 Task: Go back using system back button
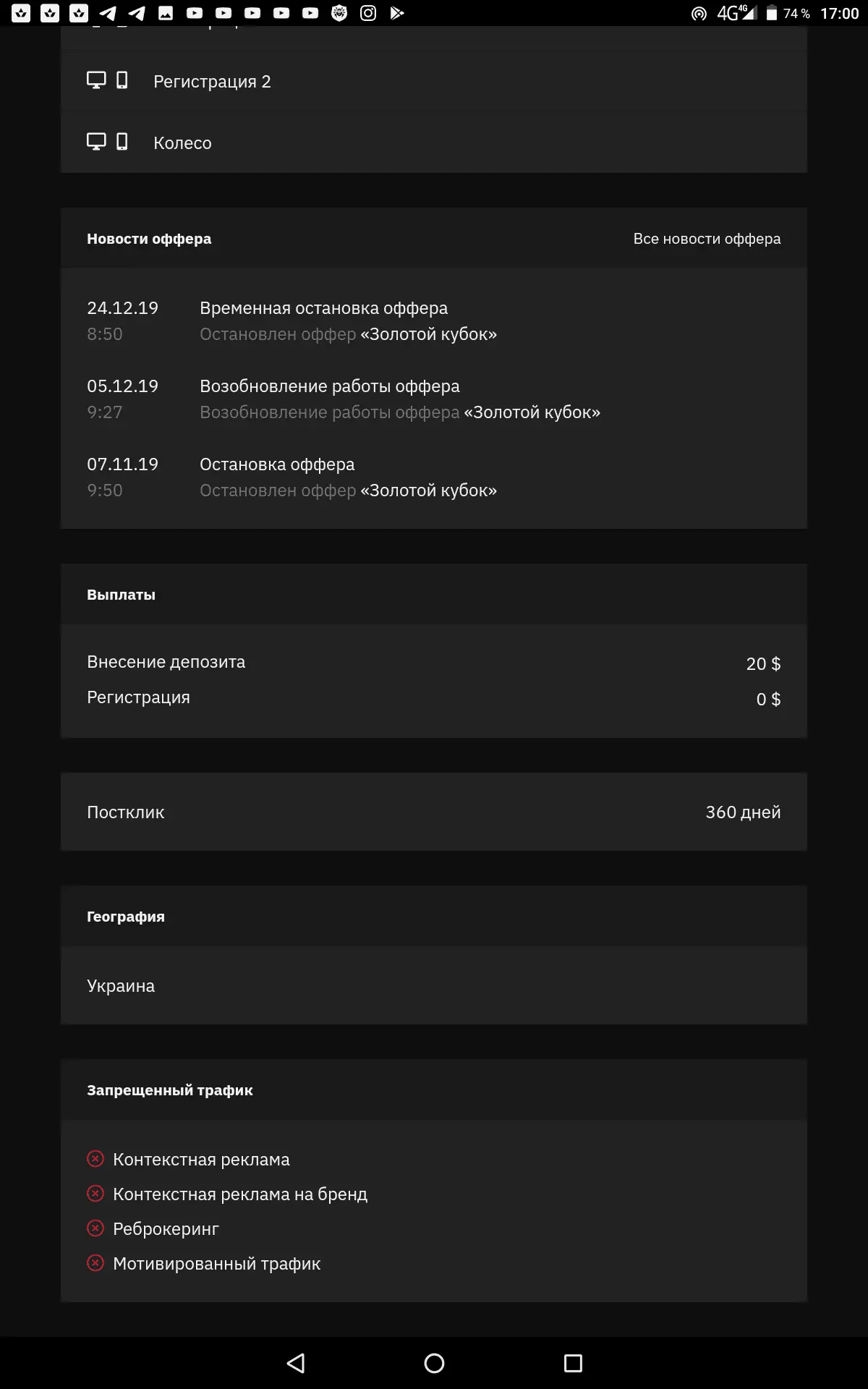click(x=296, y=1363)
